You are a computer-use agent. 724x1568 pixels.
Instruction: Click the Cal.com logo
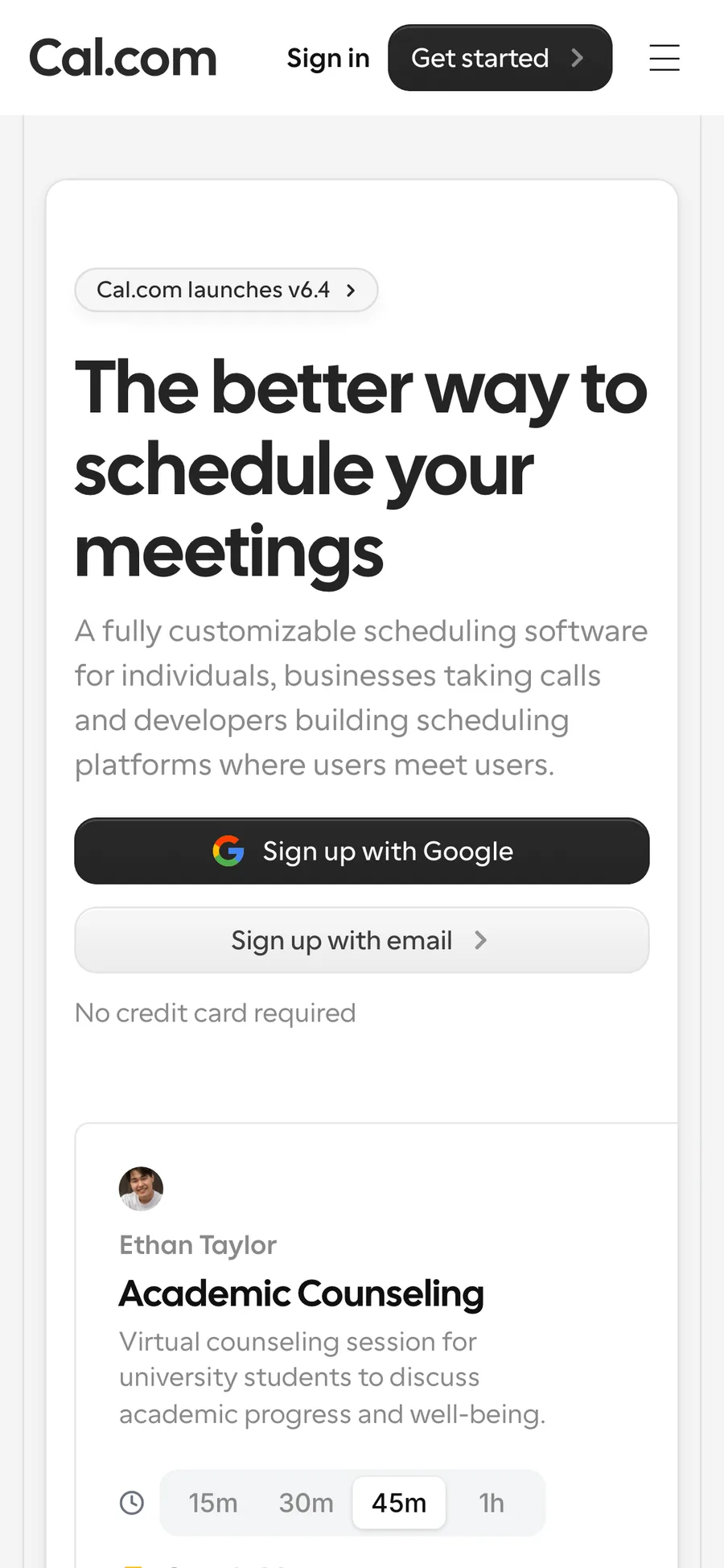[122, 57]
